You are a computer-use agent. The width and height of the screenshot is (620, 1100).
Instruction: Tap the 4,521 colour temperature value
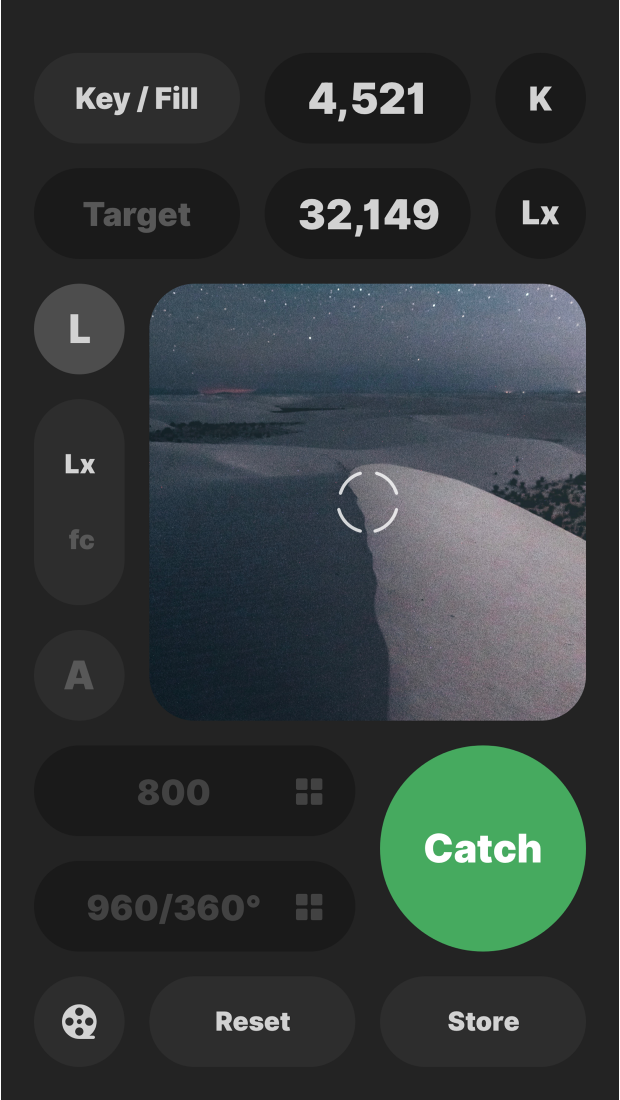coord(367,99)
